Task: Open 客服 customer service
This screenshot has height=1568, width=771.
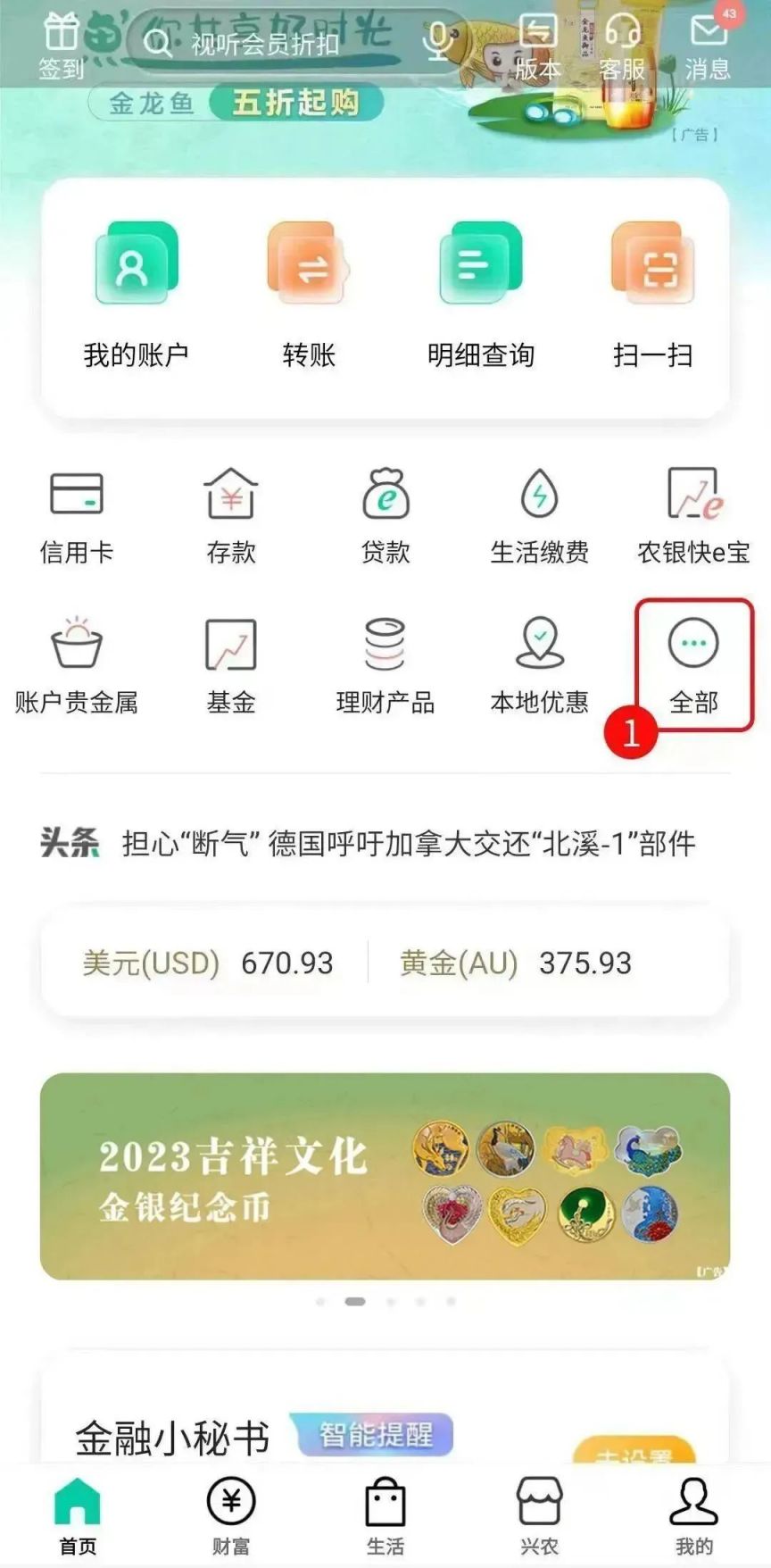Action: tap(622, 46)
